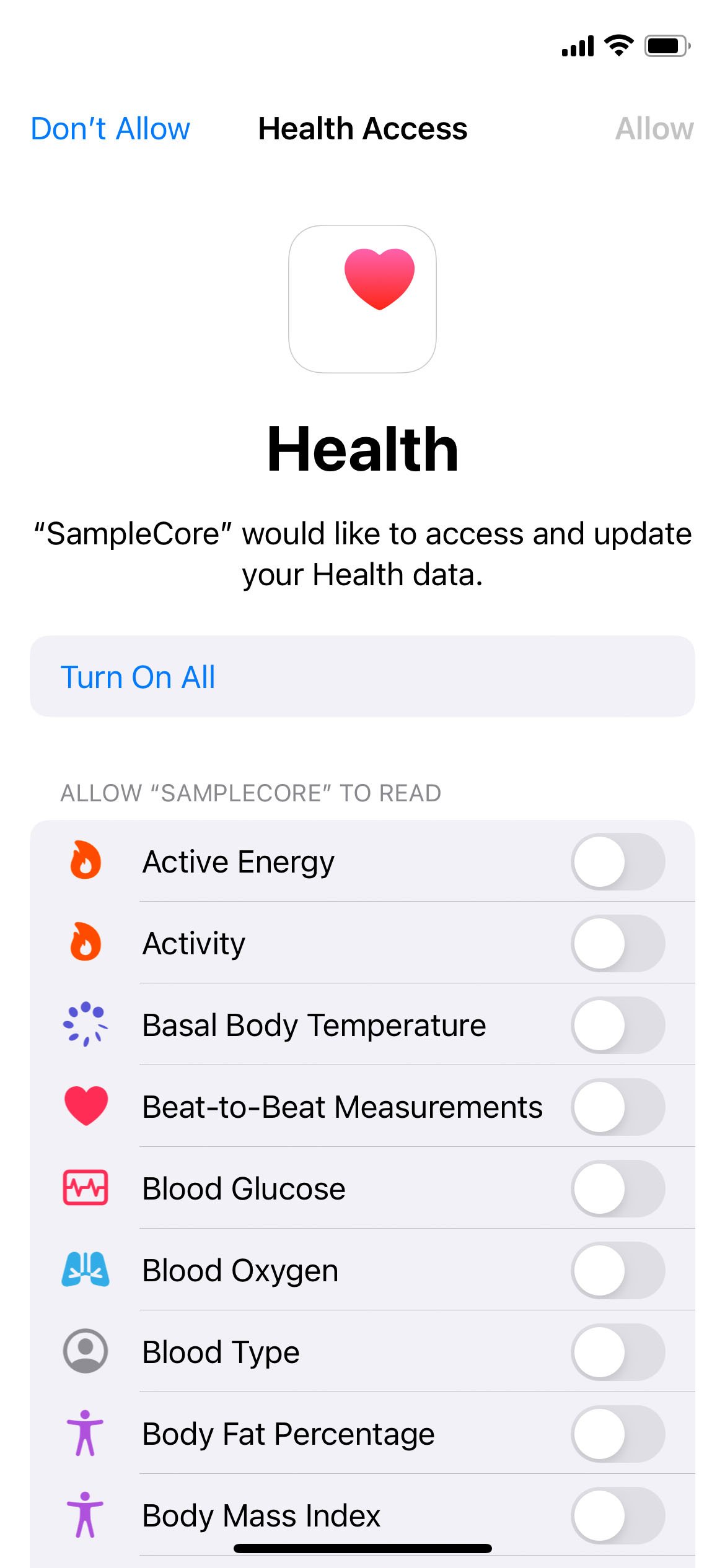
Task: Toggle the Activity read permission
Action: [x=617, y=943]
